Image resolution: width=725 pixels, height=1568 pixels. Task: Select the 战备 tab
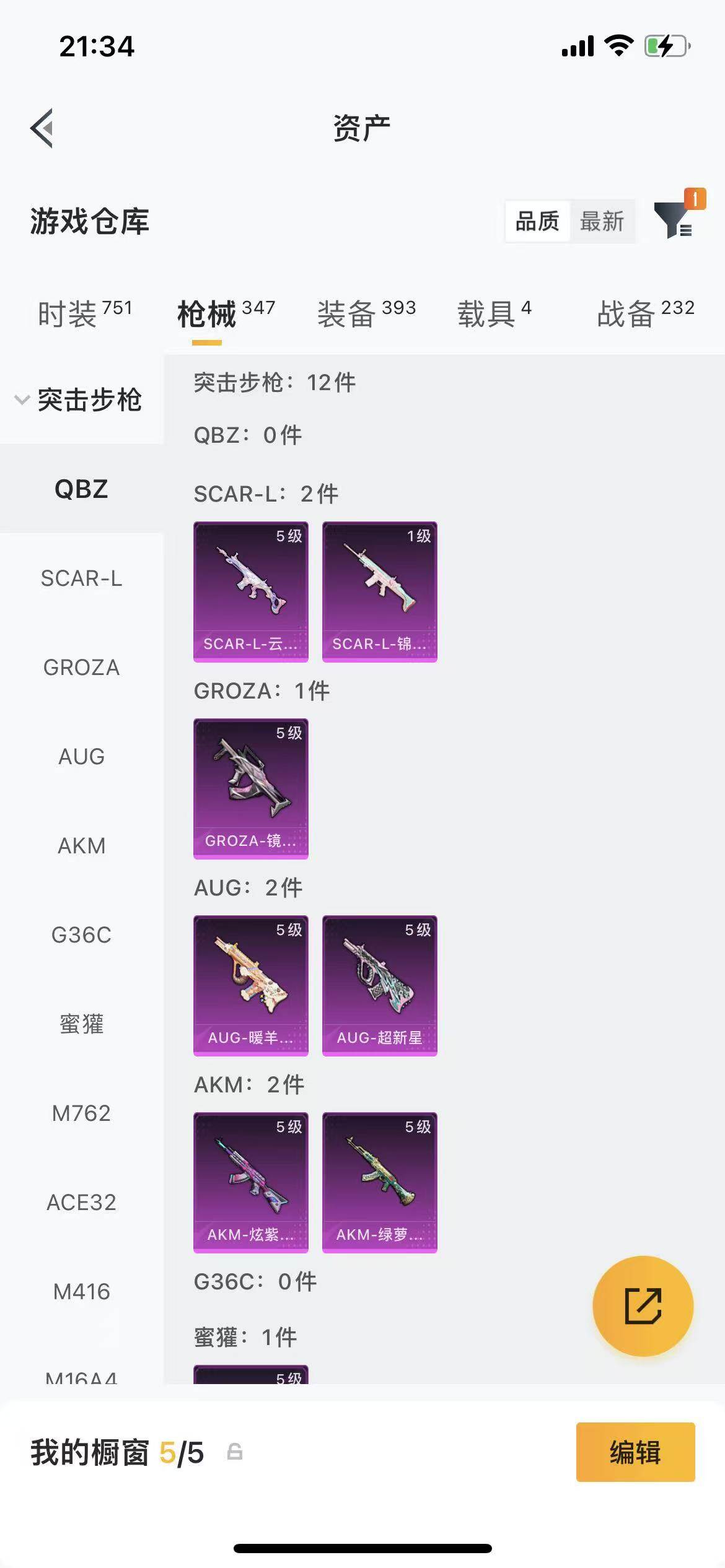tap(645, 313)
